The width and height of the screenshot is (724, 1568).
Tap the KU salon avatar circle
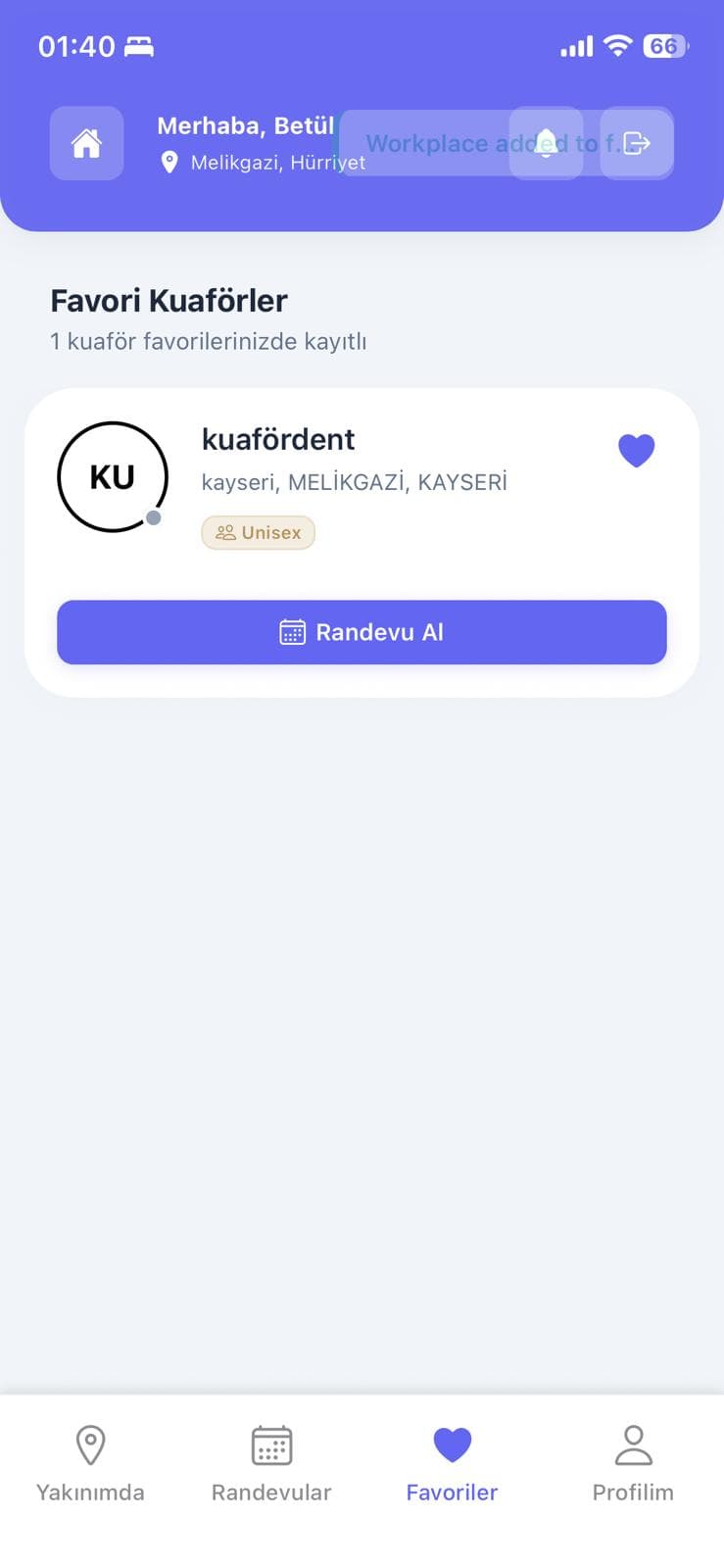(x=113, y=476)
